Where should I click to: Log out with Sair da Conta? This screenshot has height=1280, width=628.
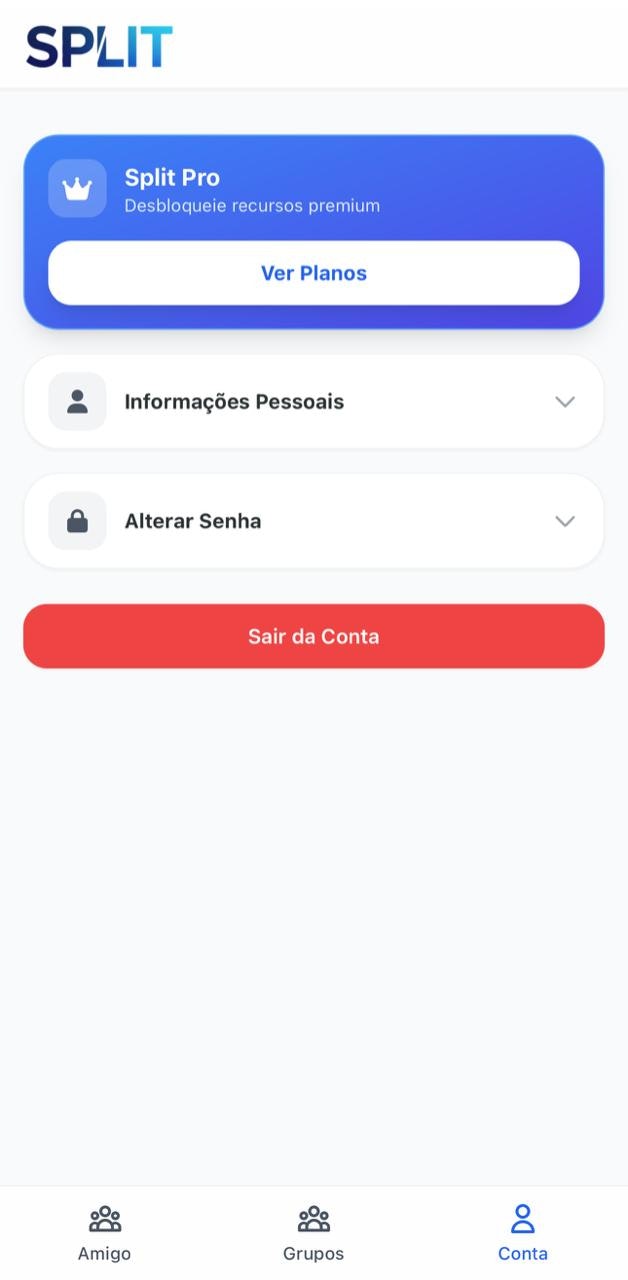coord(314,636)
